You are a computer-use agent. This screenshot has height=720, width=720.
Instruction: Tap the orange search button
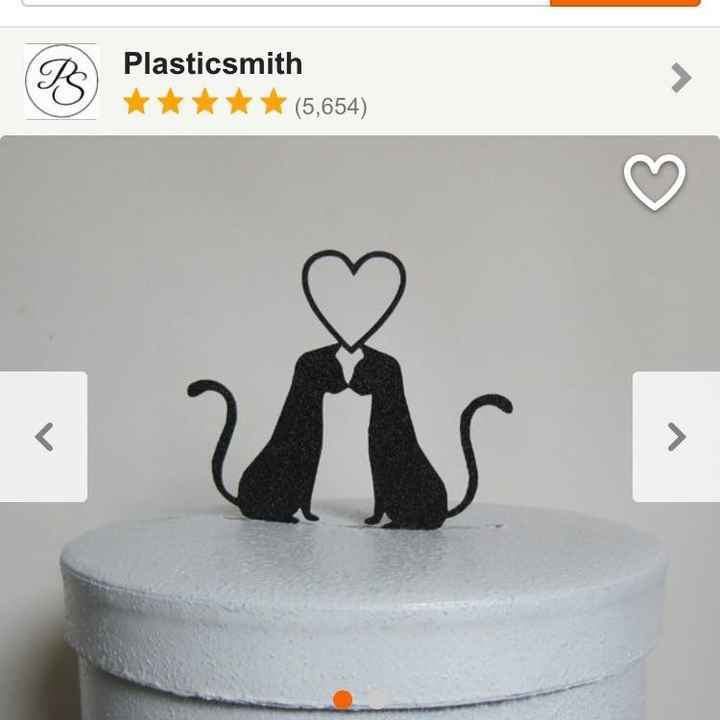click(x=624, y=3)
